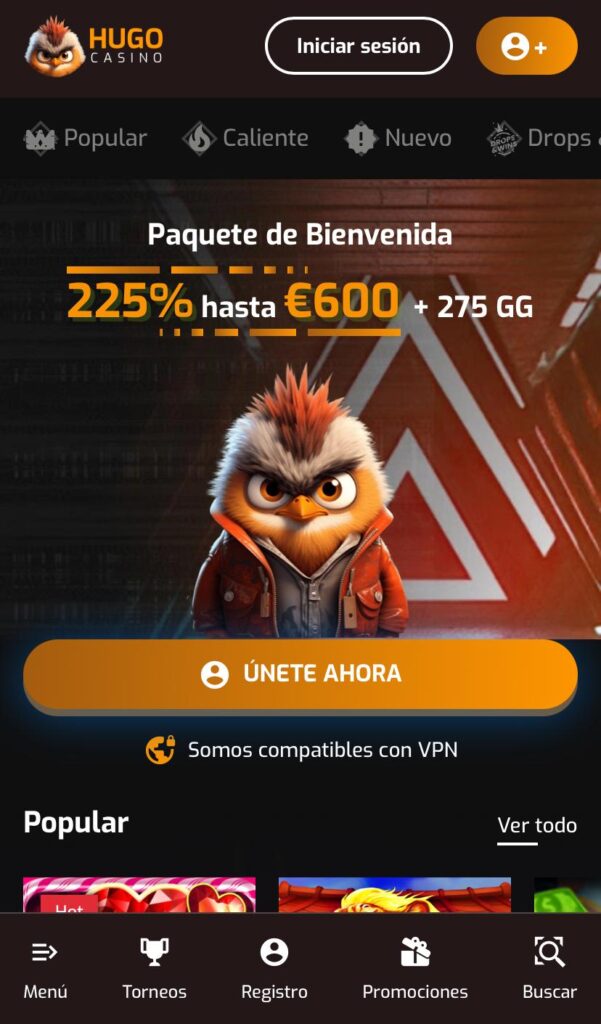
Task: Switch to the Caliente category
Action: [246, 138]
